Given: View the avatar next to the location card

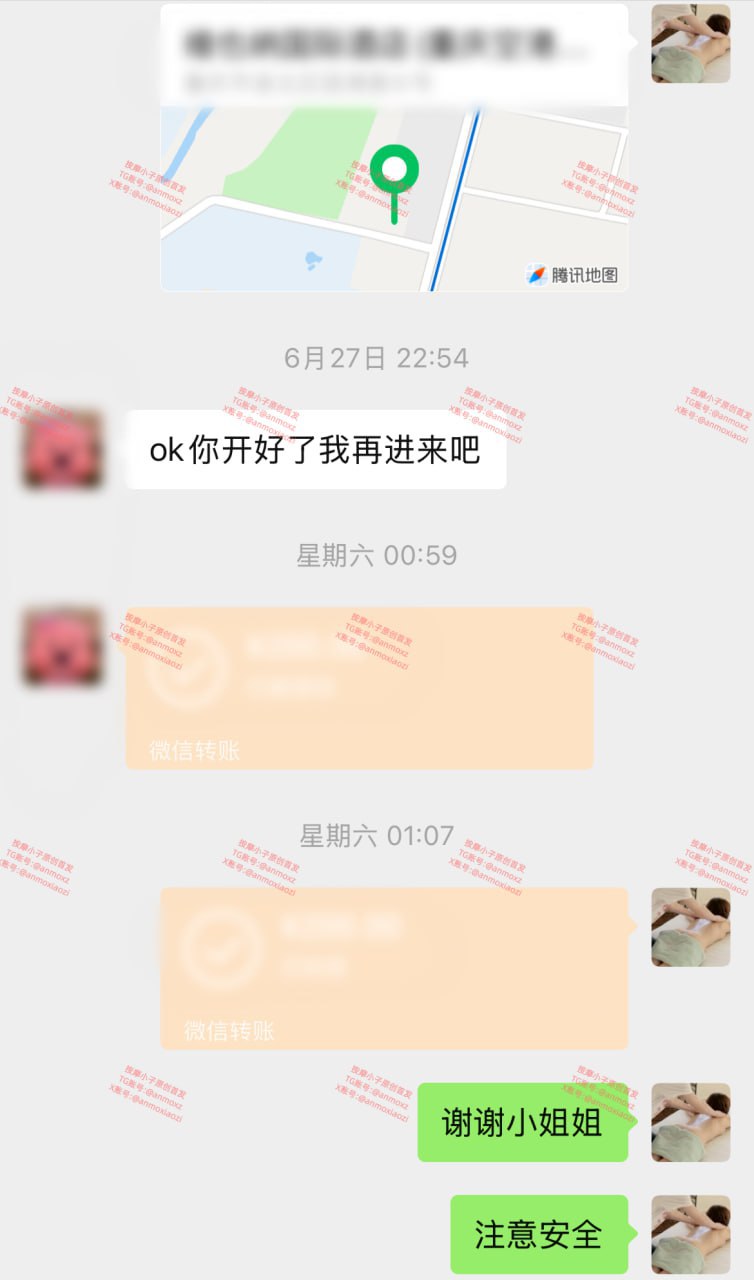Looking at the screenshot, I should (690, 43).
